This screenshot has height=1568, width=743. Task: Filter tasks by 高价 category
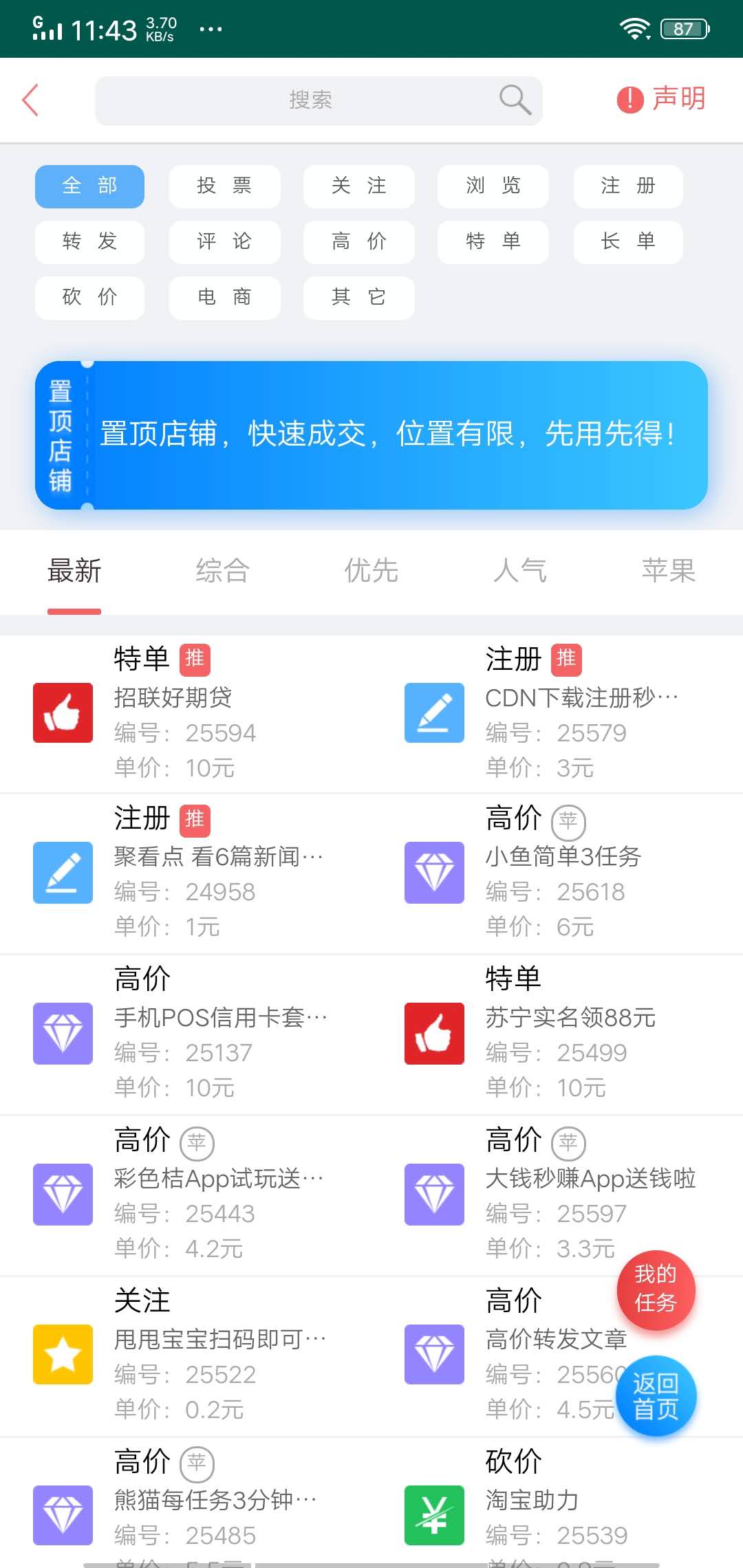coord(358,242)
